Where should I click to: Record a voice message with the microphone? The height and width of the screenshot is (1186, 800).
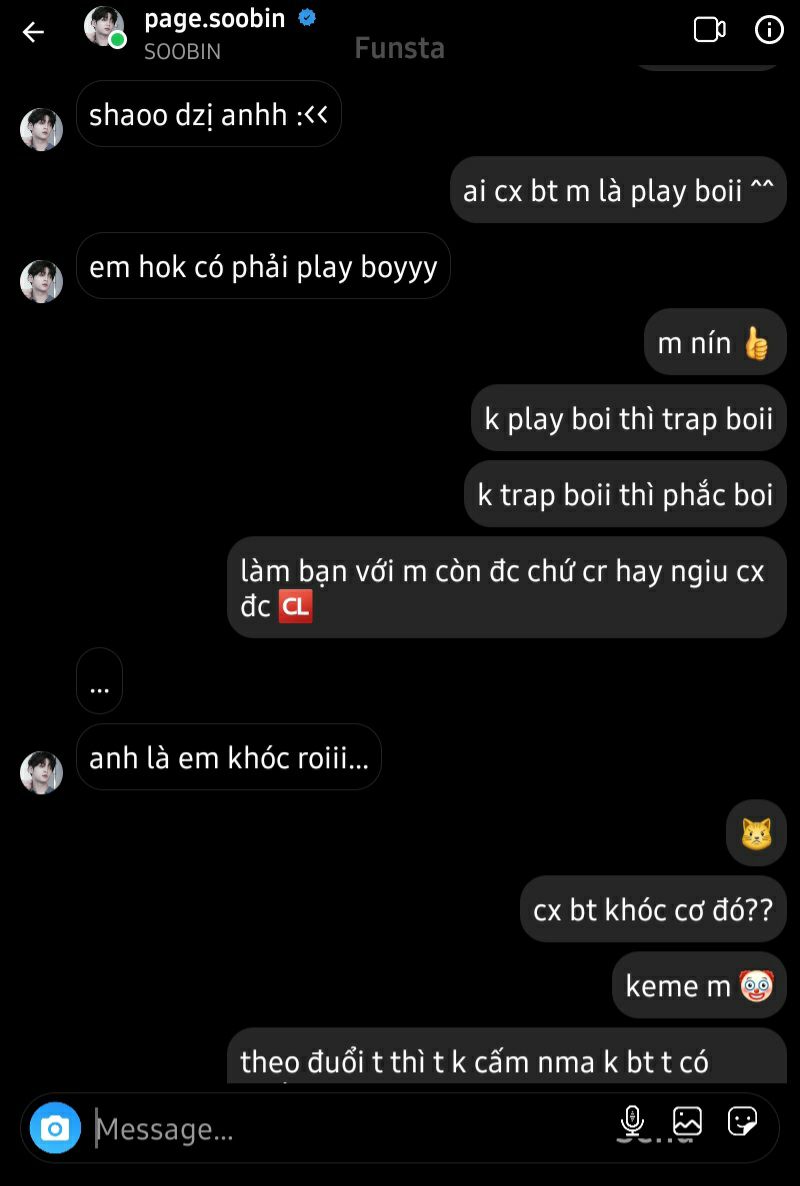click(632, 1121)
